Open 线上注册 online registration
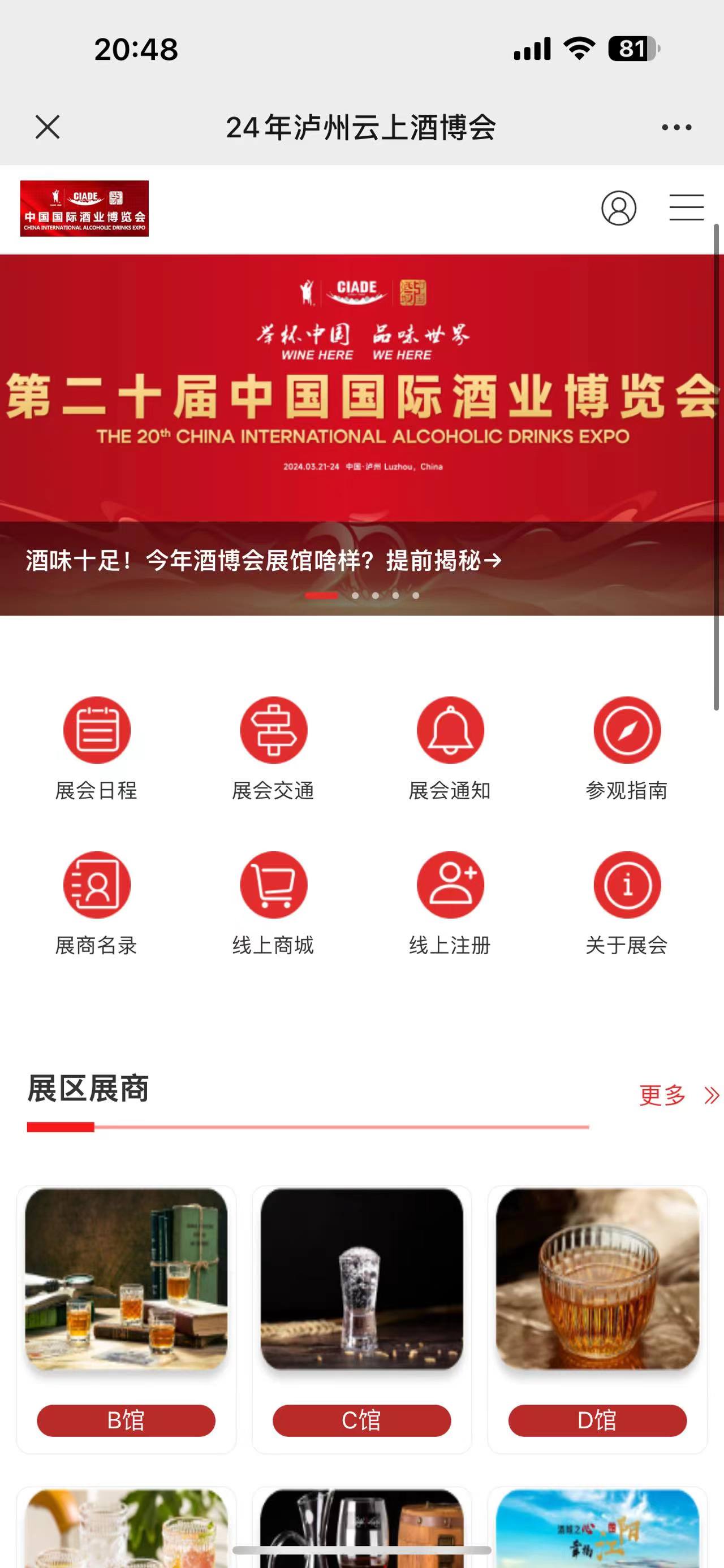The height and width of the screenshot is (1568, 724). click(x=450, y=902)
